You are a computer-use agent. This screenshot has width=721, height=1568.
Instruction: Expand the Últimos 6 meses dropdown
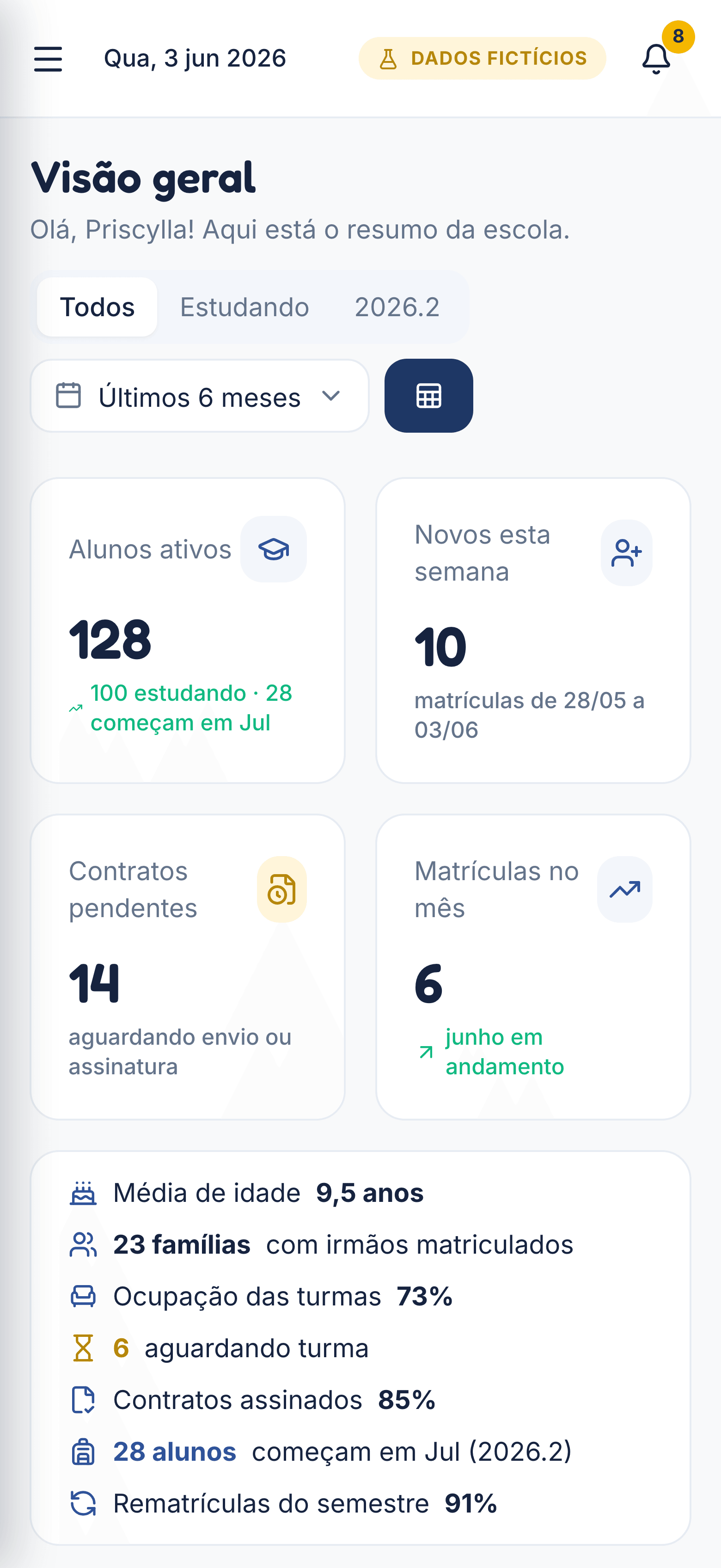[x=200, y=396]
